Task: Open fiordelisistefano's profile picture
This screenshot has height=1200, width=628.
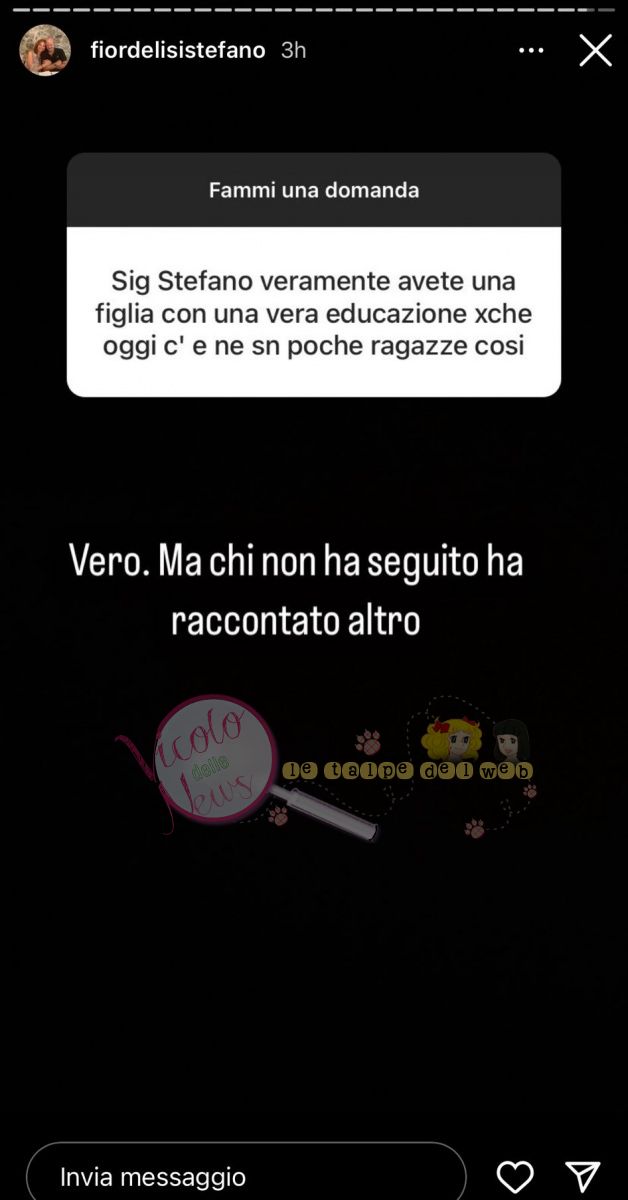Action: [45, 50]
